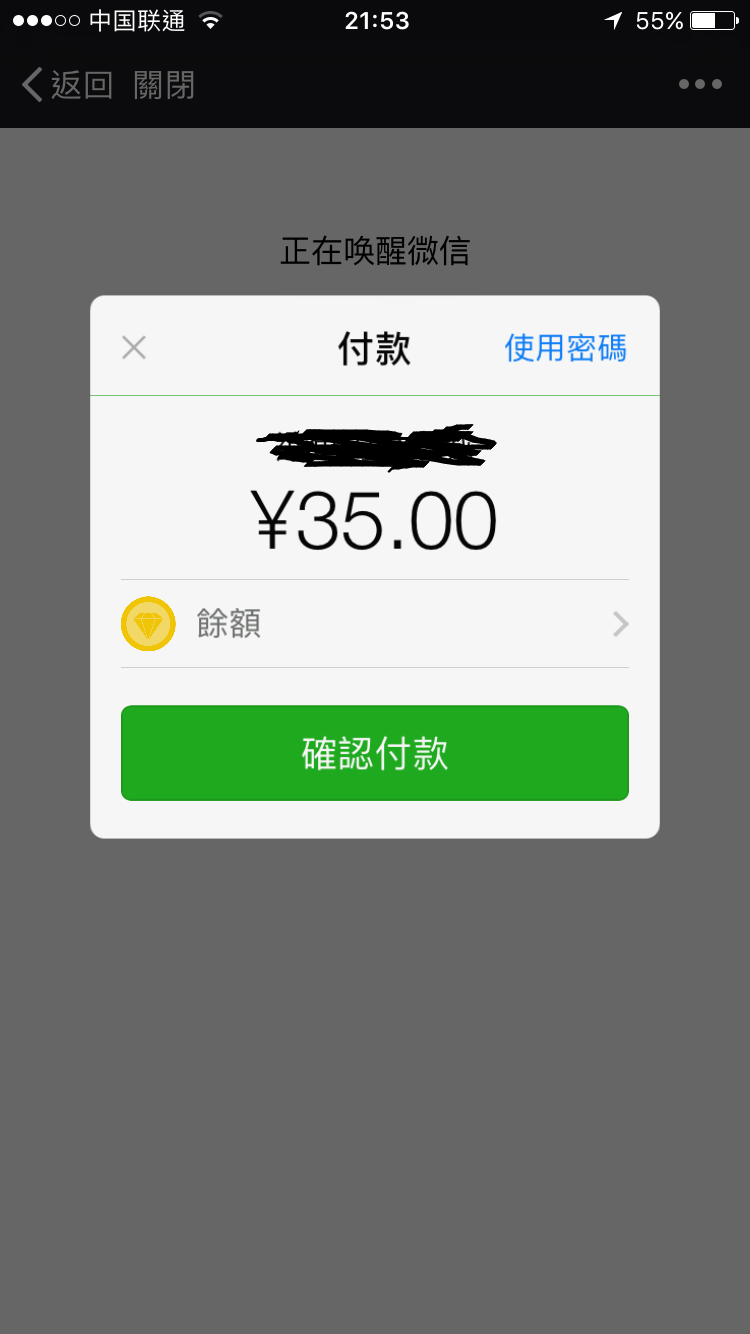Viewport: 750px width, 1334px height.
Task: Tap 使用密碼 to pay with password
Action: click(566, 348)
